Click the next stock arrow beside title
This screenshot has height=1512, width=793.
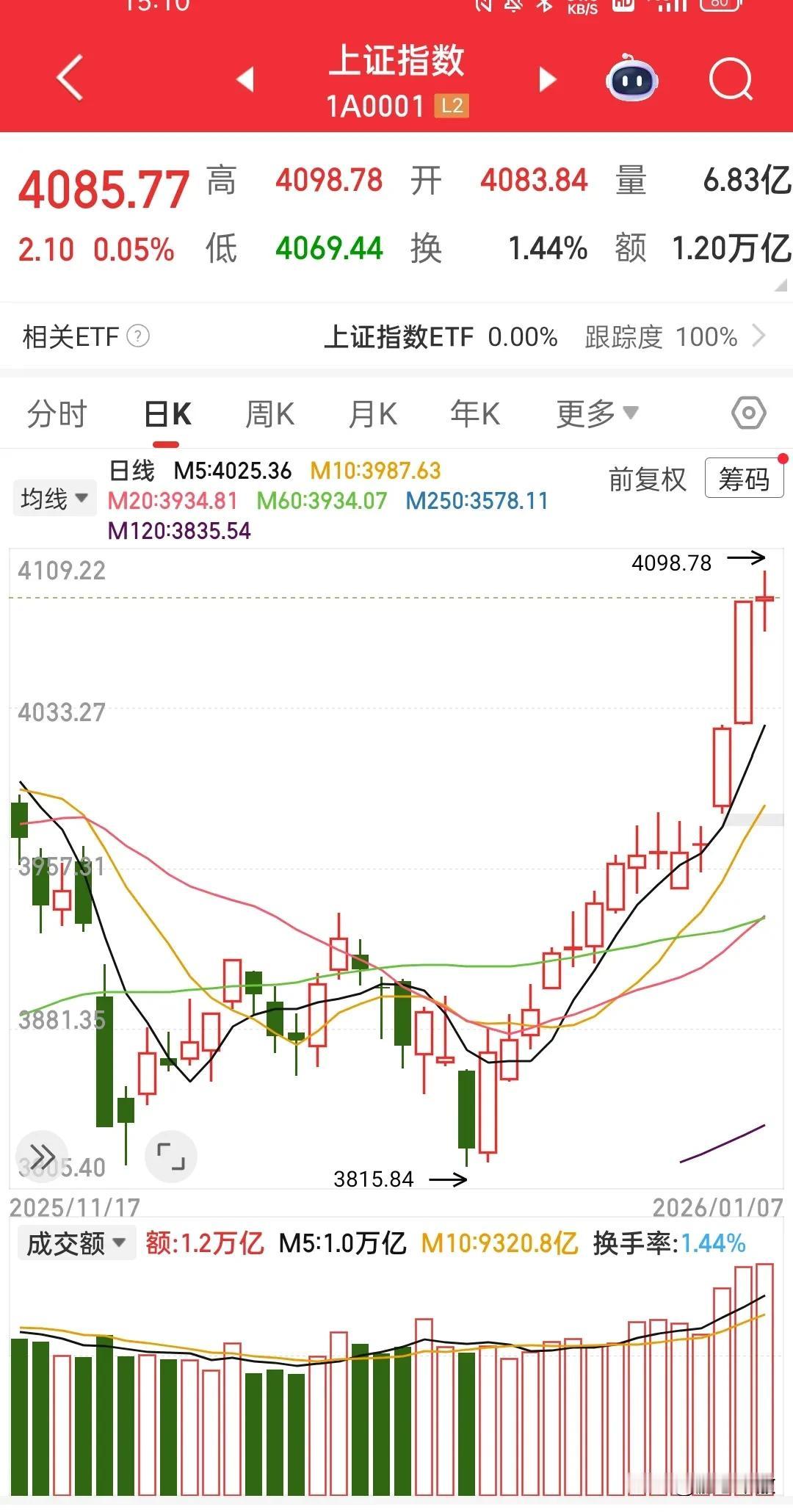546,79
